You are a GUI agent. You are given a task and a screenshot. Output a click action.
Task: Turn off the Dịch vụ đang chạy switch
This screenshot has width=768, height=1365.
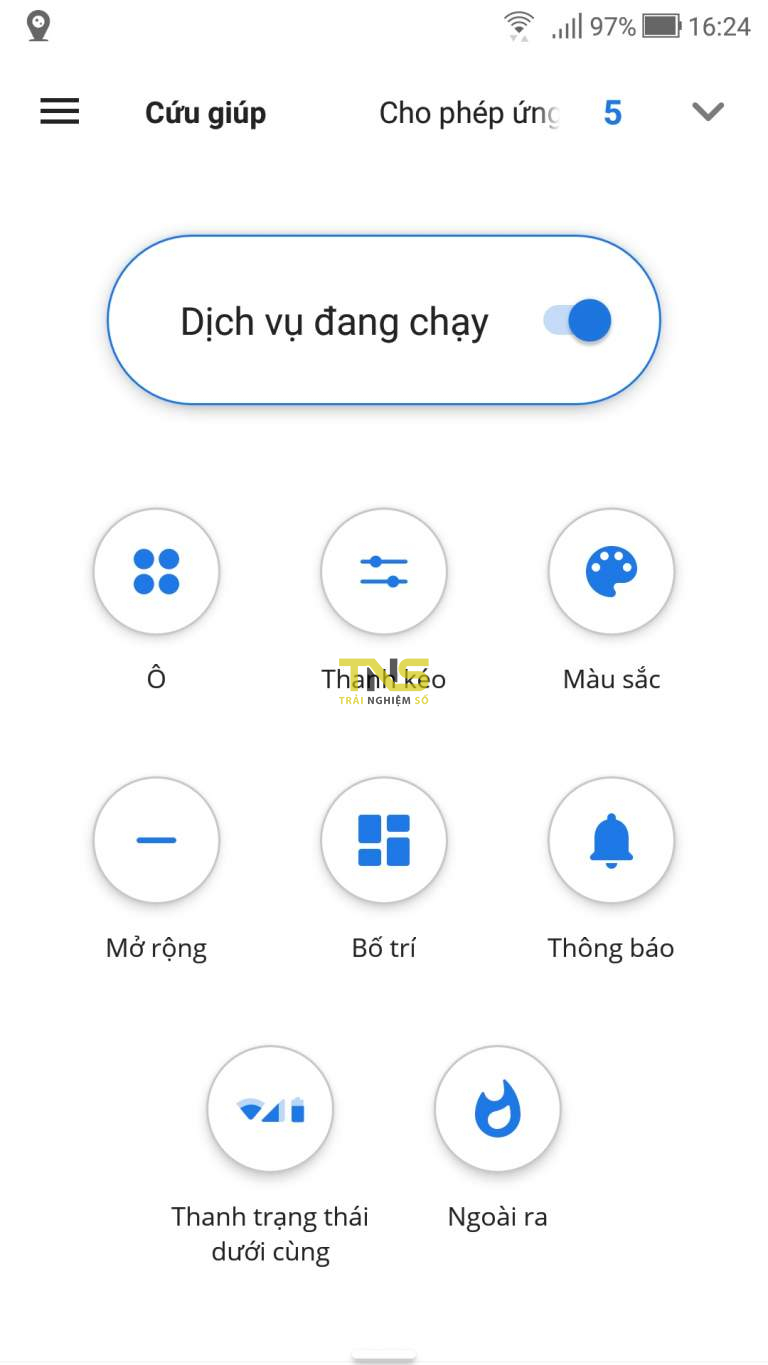click(580, 321)
